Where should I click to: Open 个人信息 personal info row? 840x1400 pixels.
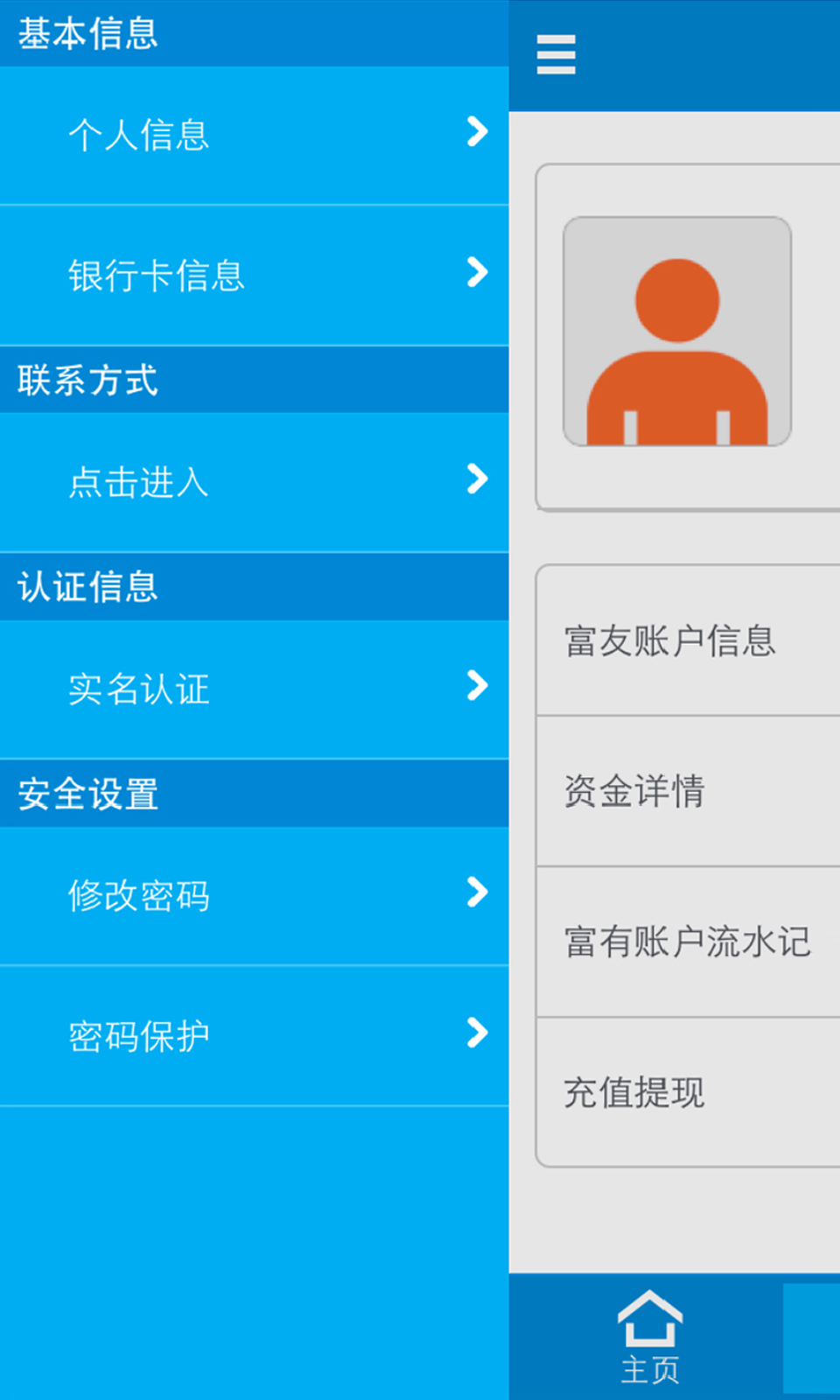tap(254, 135)
